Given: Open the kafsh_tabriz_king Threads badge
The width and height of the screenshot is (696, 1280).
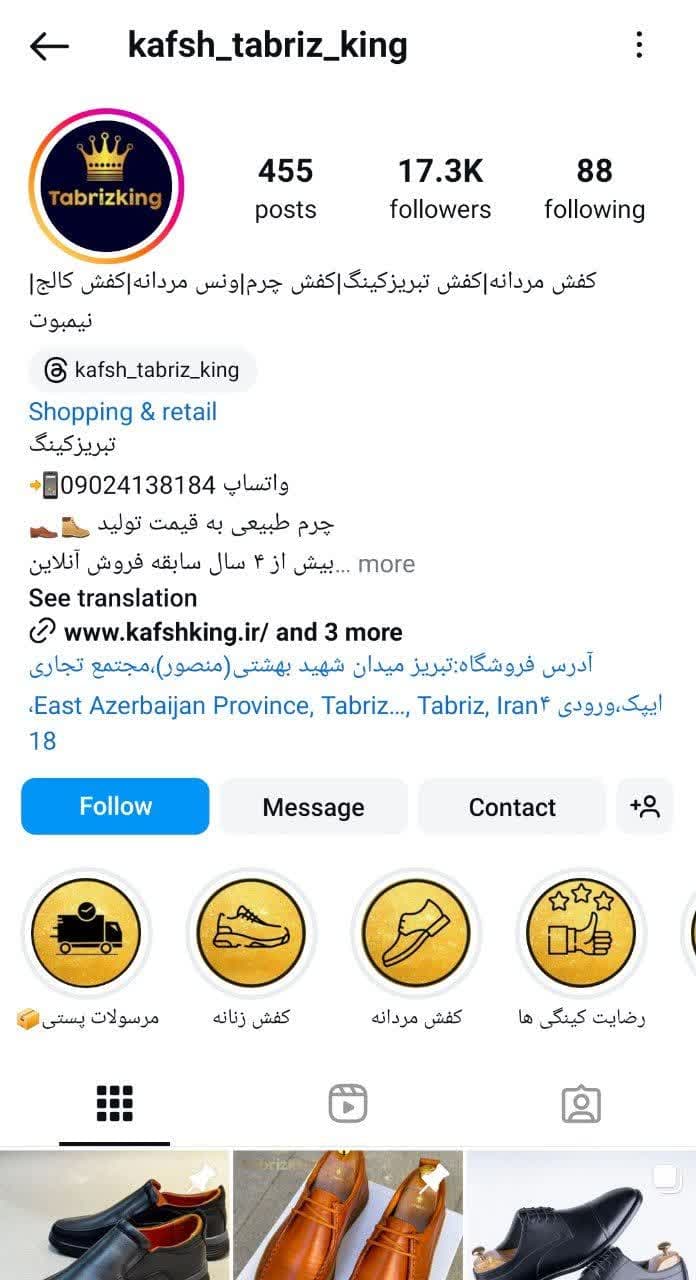Looking at the screenshot, I should (x=143, y=371).
